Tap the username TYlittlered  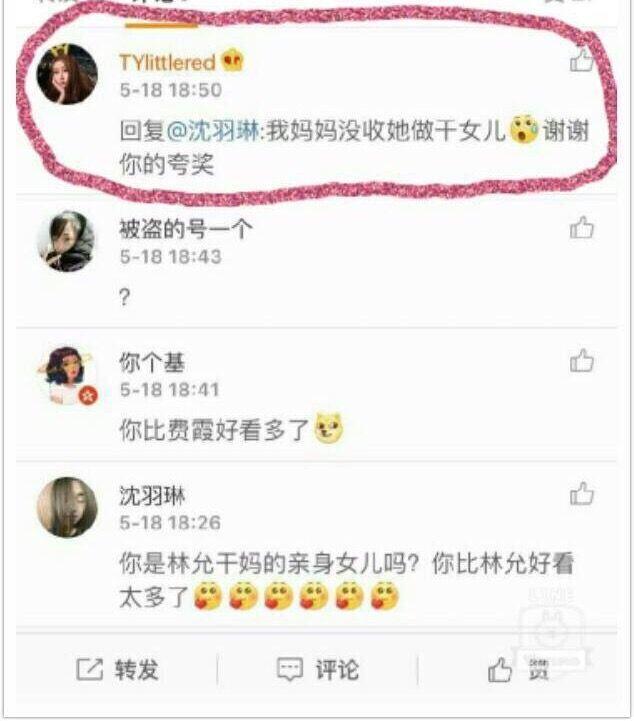[166, 62]
